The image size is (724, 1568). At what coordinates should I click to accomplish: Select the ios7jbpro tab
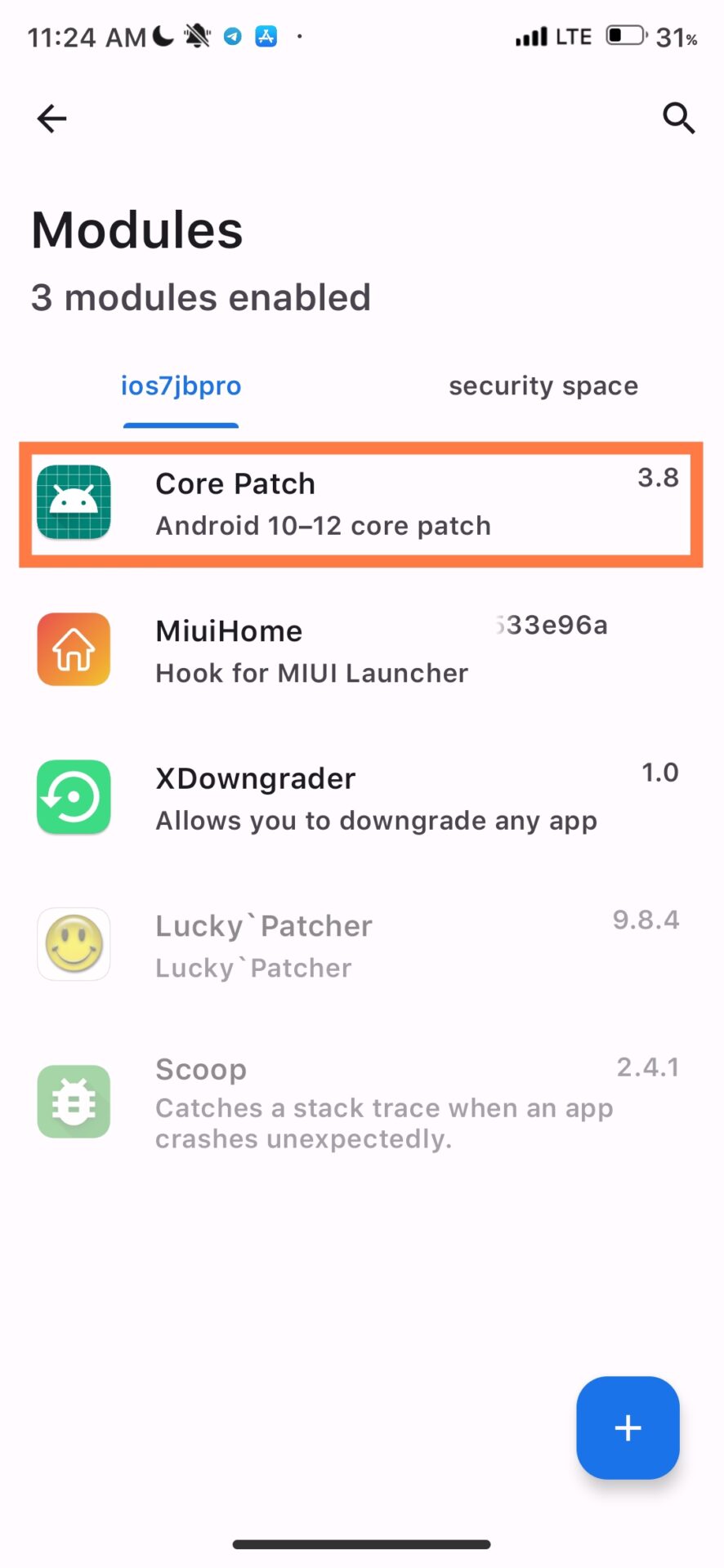181,385
